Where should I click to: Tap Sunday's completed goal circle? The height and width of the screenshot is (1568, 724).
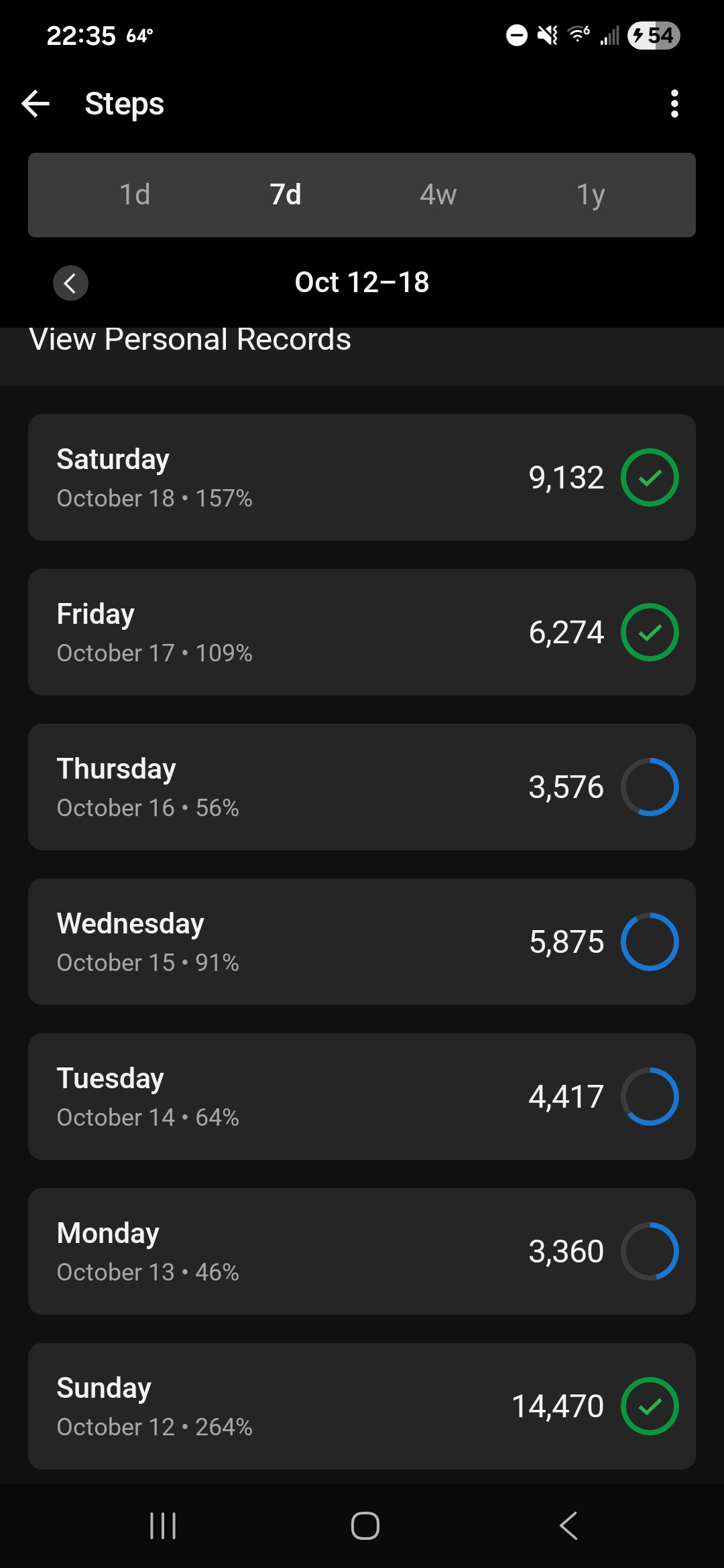coord(649,1407)
